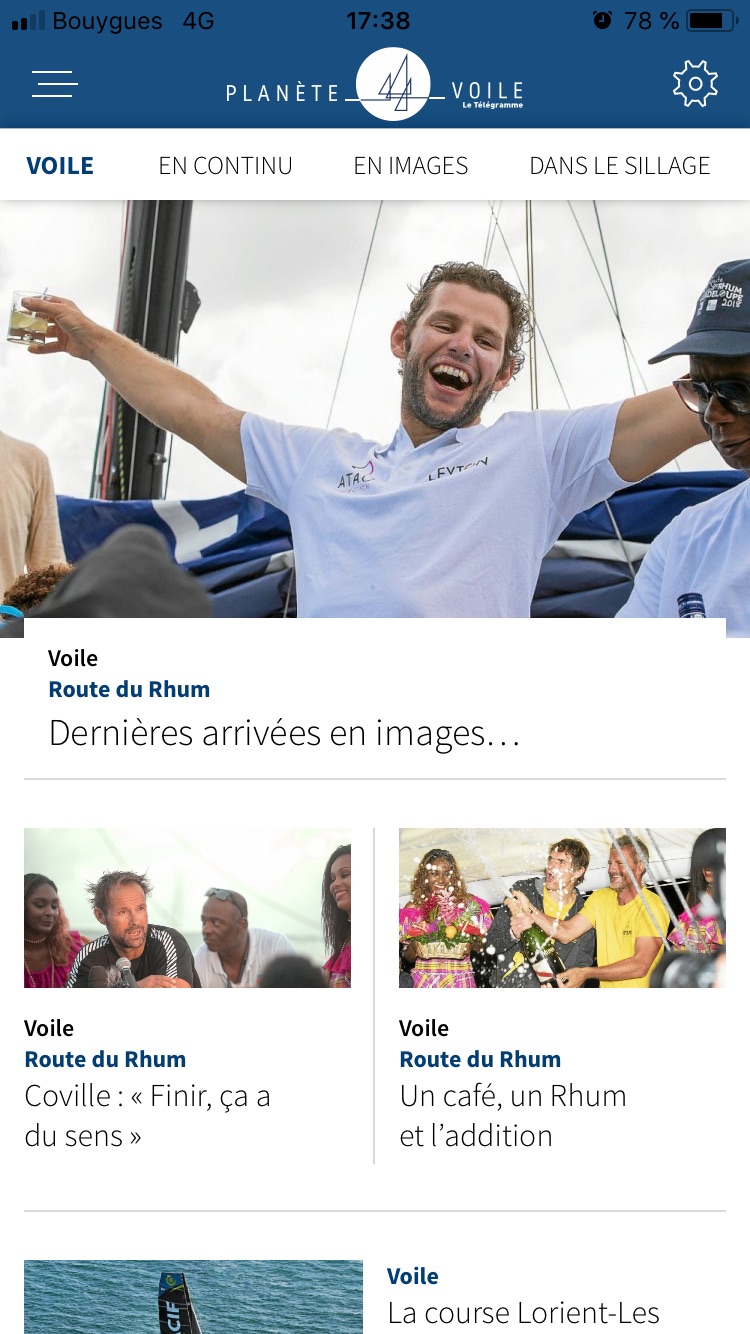
Task: Switch to the En Continu tab
Action: (225, 166)
